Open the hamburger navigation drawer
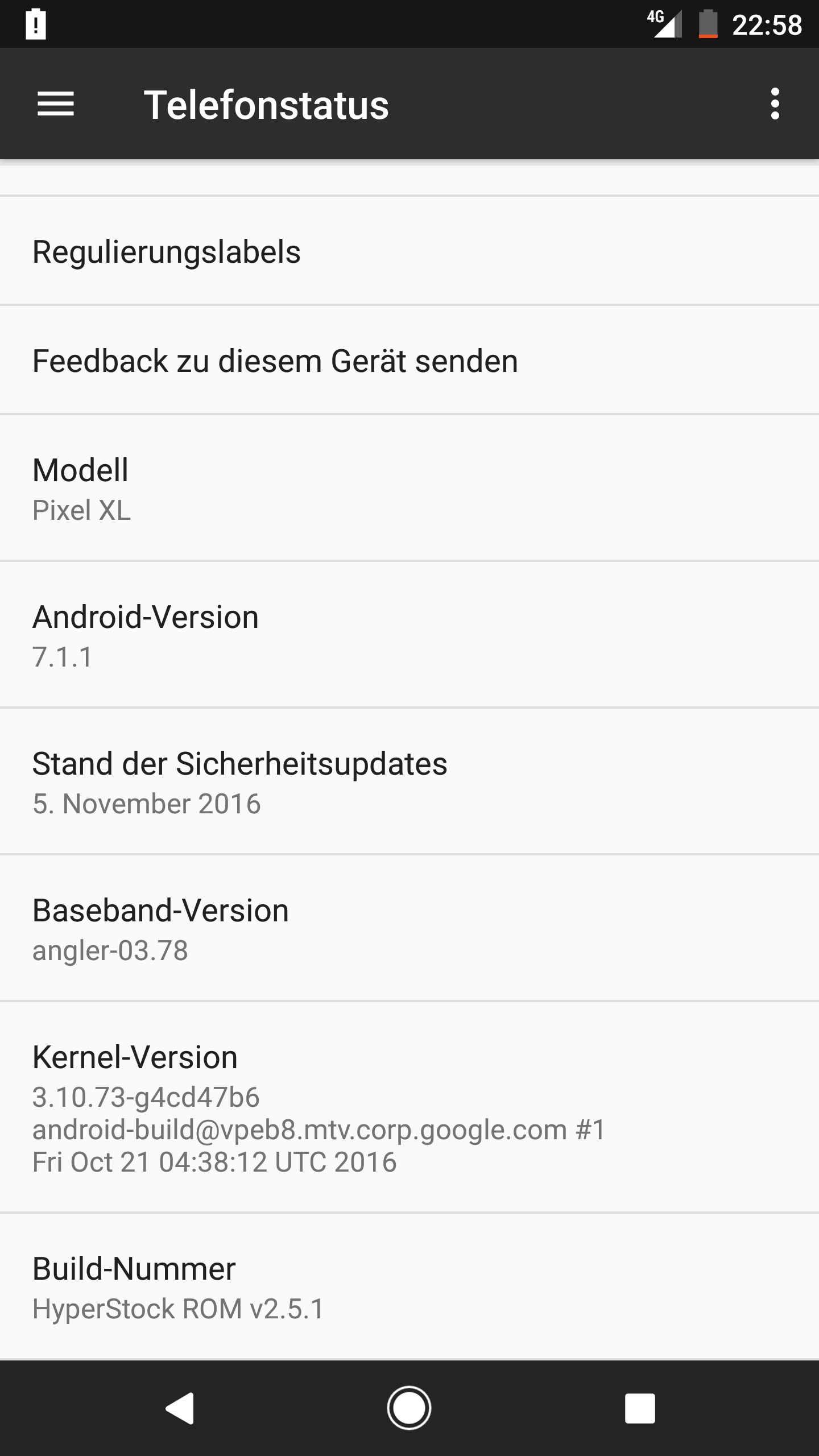The width and height of the screenshot is (819, 1456). (56, 105)
